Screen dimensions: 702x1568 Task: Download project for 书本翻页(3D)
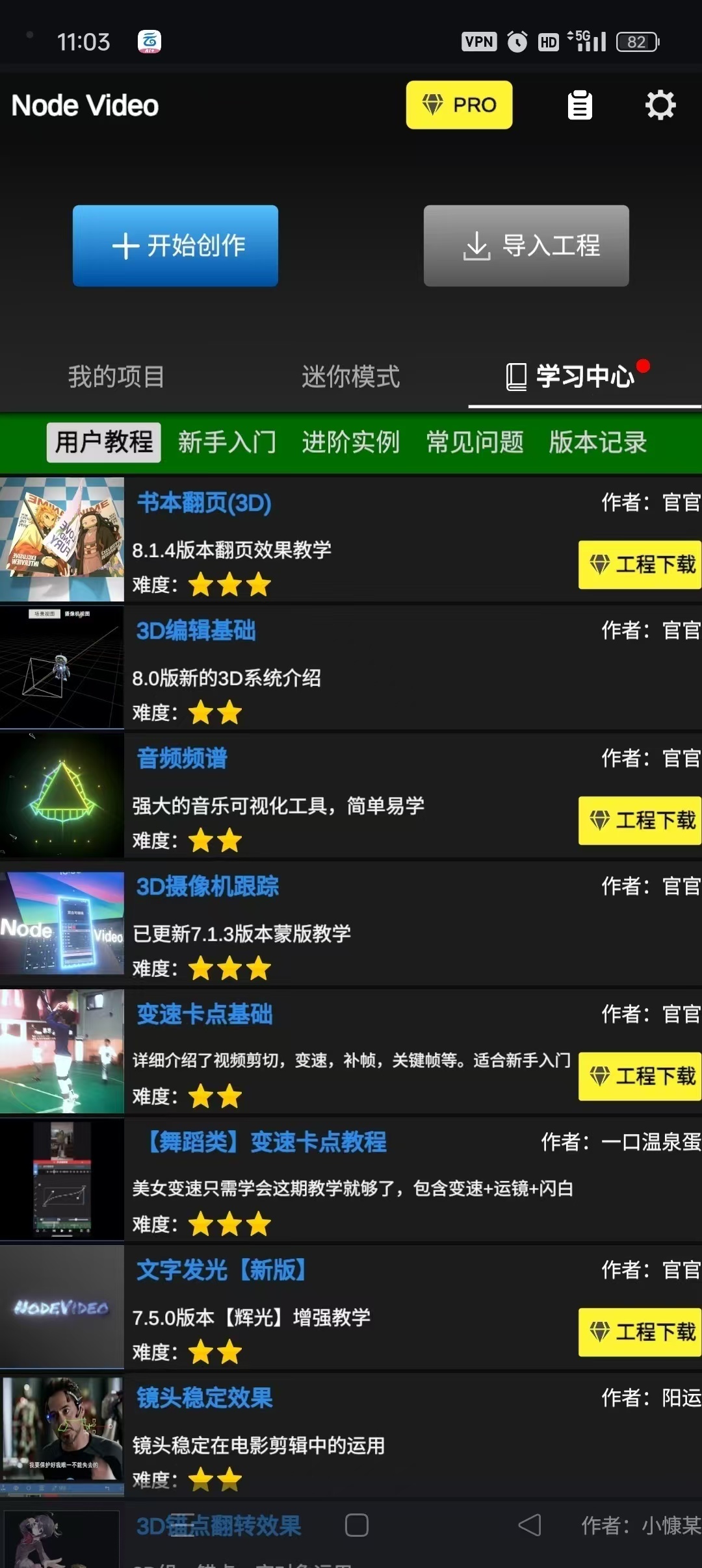640,564
